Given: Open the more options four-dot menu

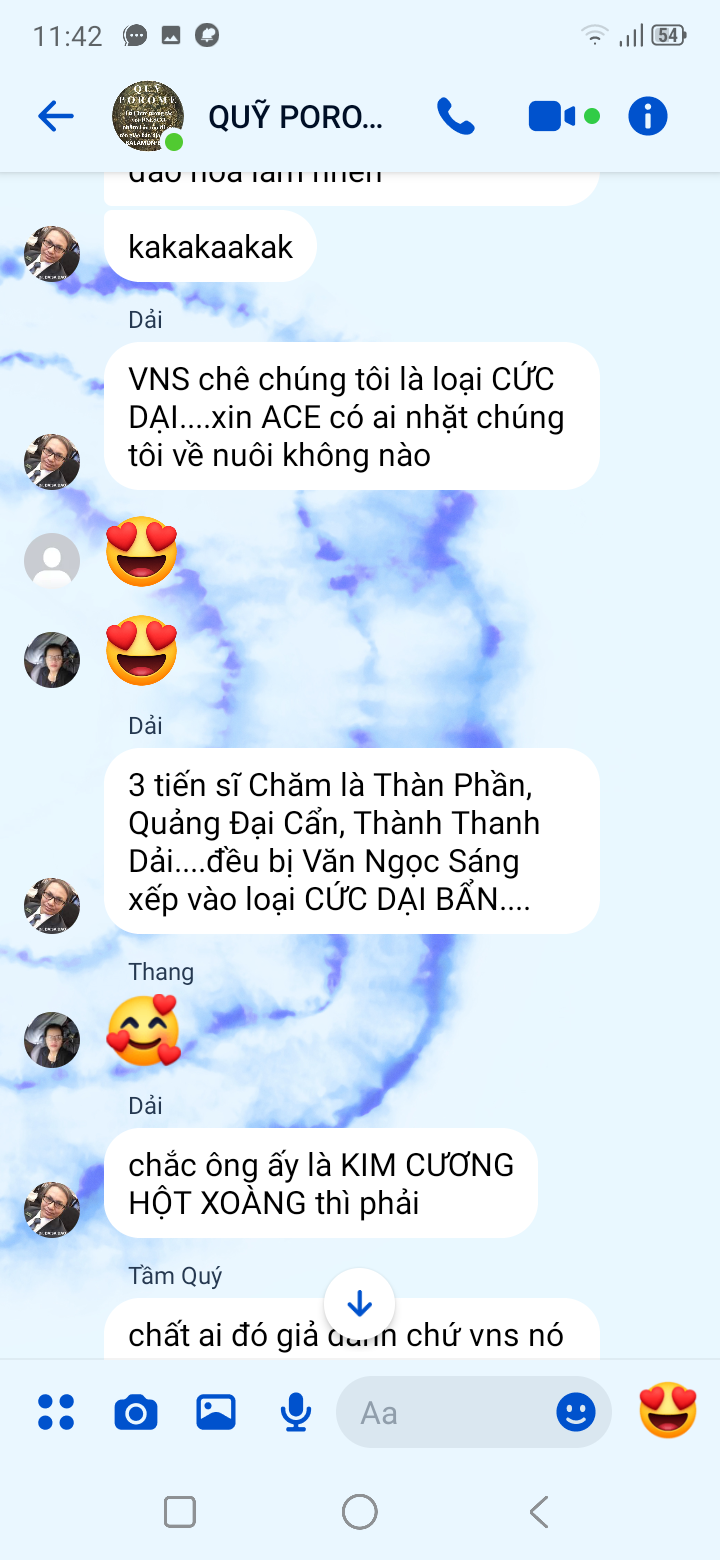Looking at the screenshot, I should coord(56,1412).
